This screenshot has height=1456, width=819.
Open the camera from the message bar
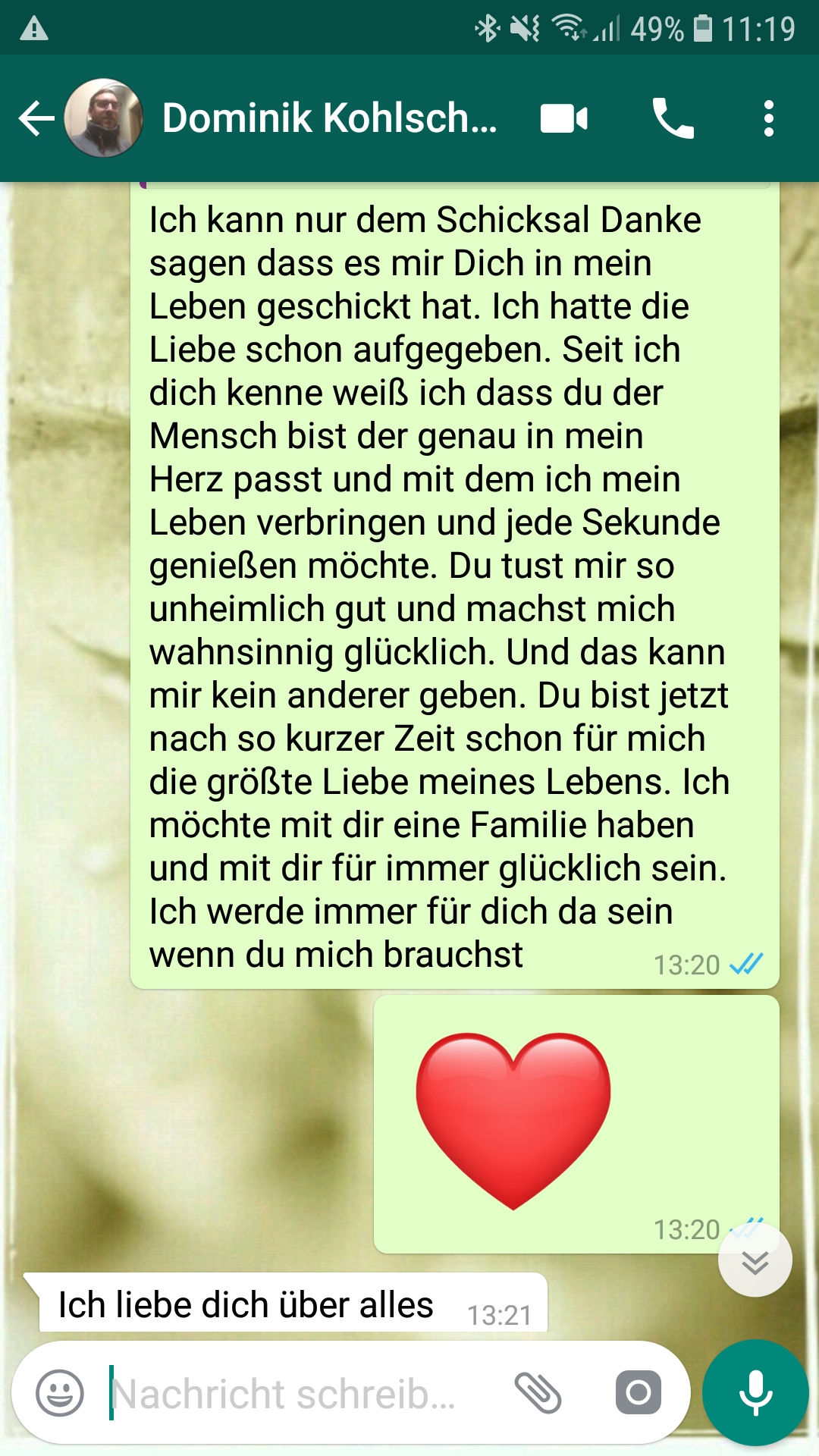[638, 1392]
